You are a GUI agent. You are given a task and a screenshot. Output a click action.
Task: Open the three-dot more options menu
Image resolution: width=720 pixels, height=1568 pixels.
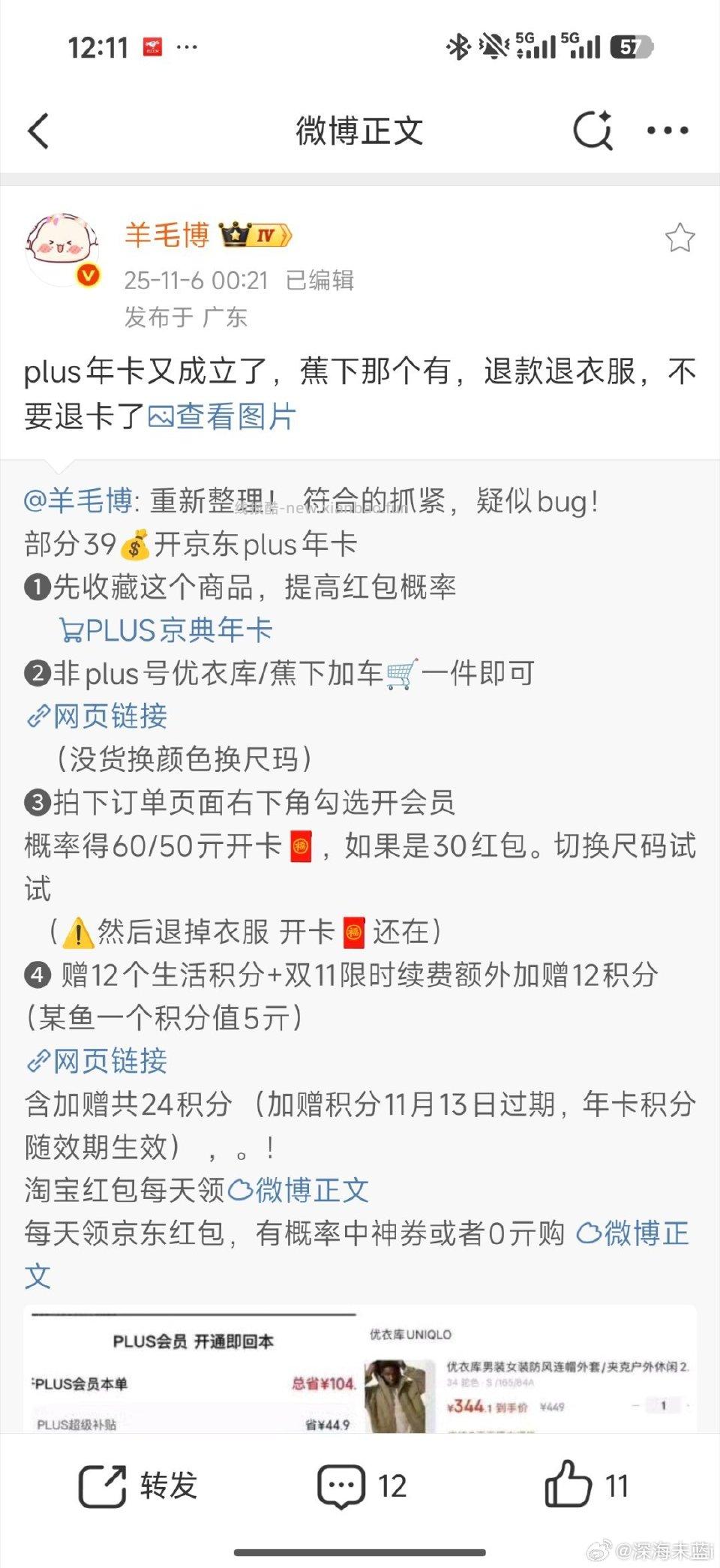667,129
